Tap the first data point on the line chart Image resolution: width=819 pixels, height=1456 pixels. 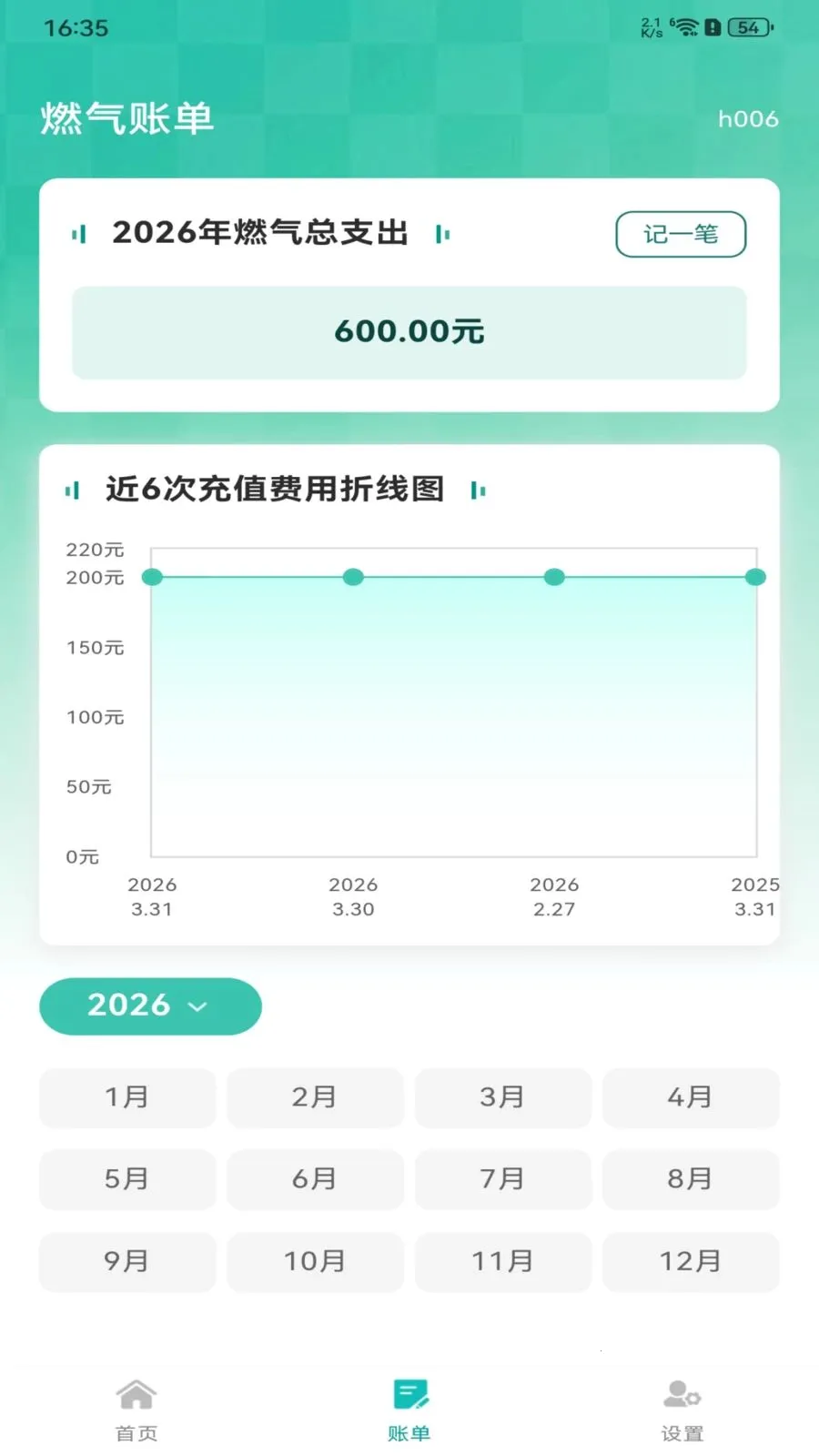click(153, 577)
